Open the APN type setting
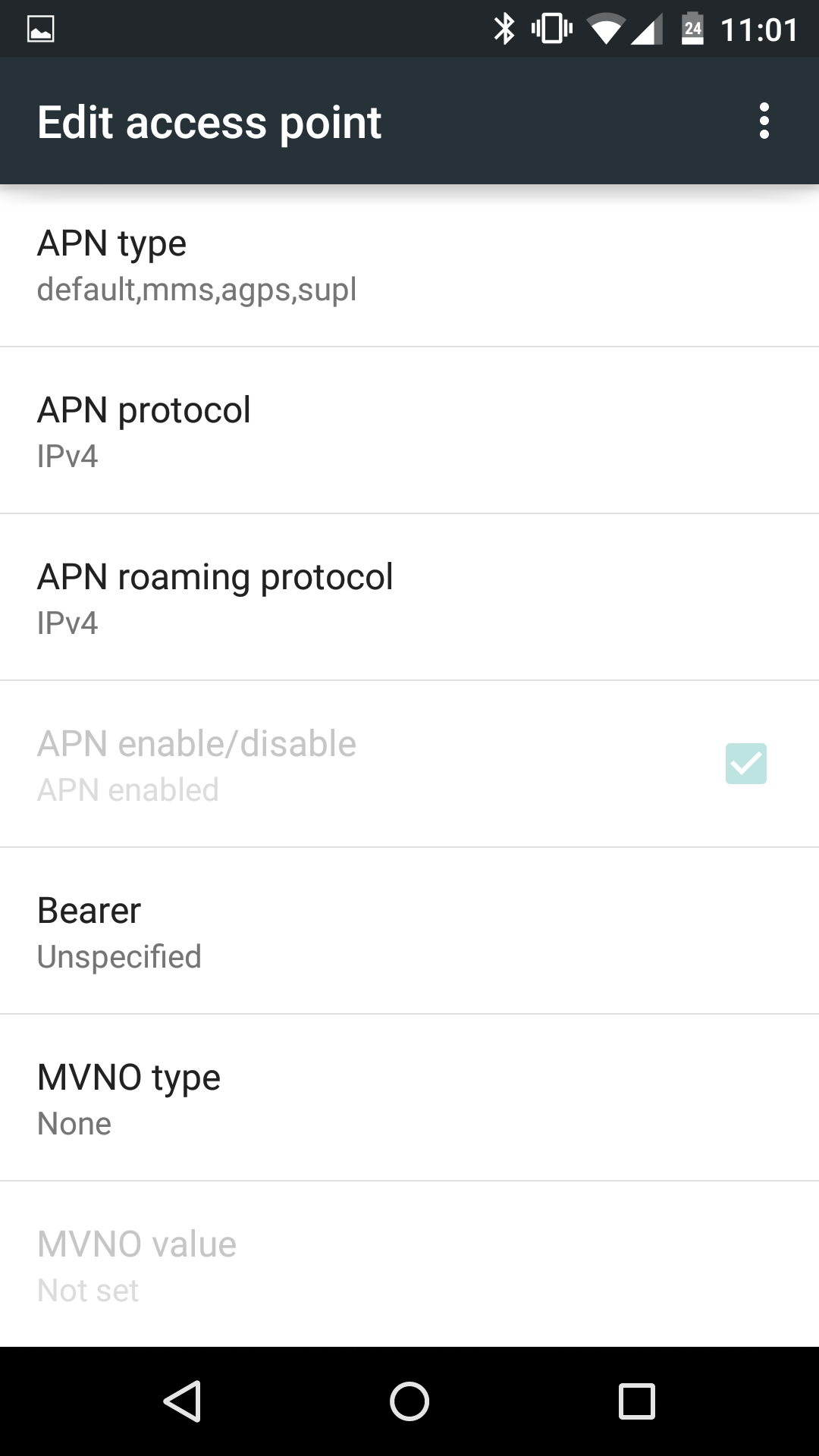819x1456 pixels. pyautogui.click(x=409, y=265)
